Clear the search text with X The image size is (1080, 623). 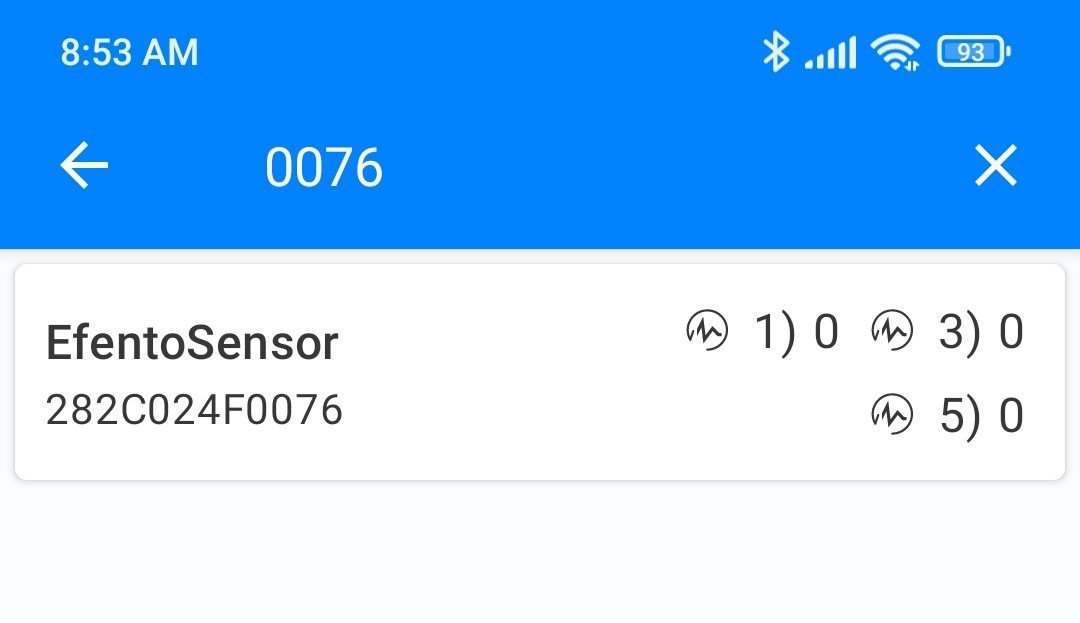[995, 165]
